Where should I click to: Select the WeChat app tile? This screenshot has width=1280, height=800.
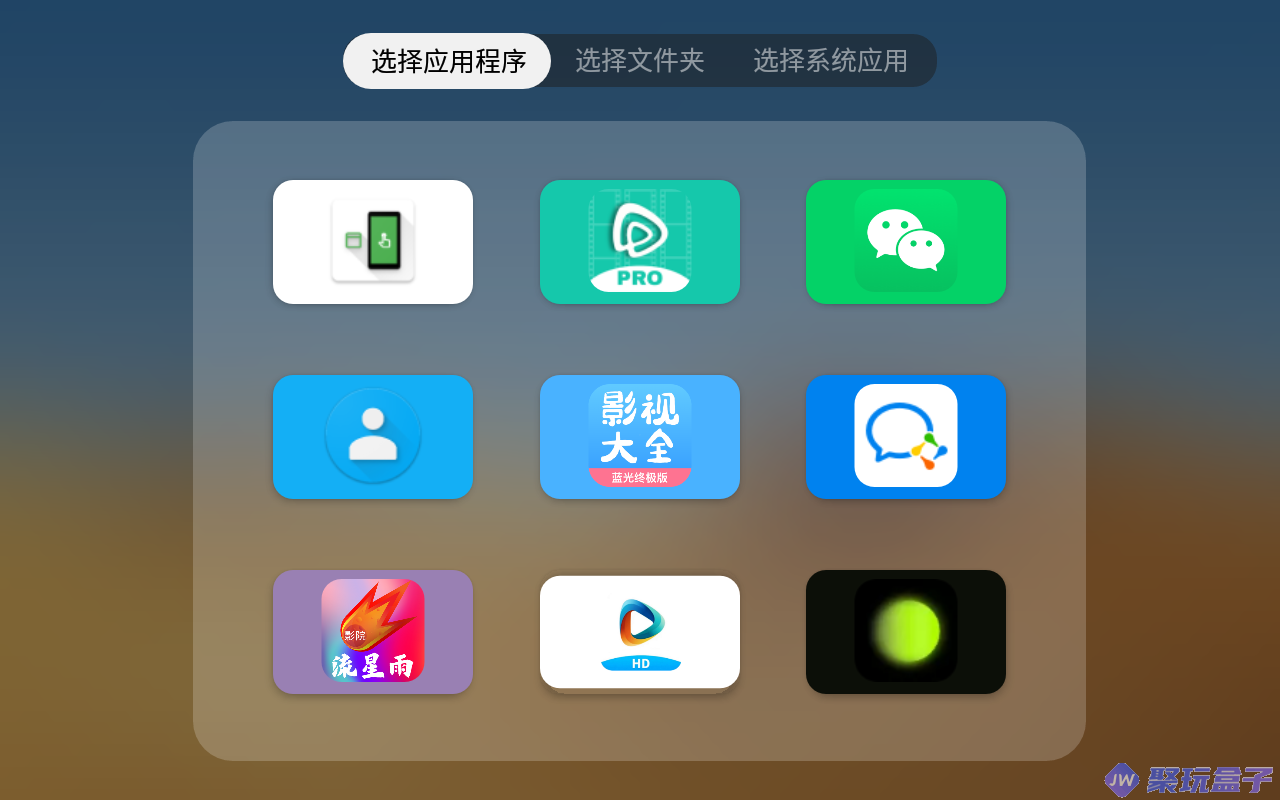tap(906, 242)
